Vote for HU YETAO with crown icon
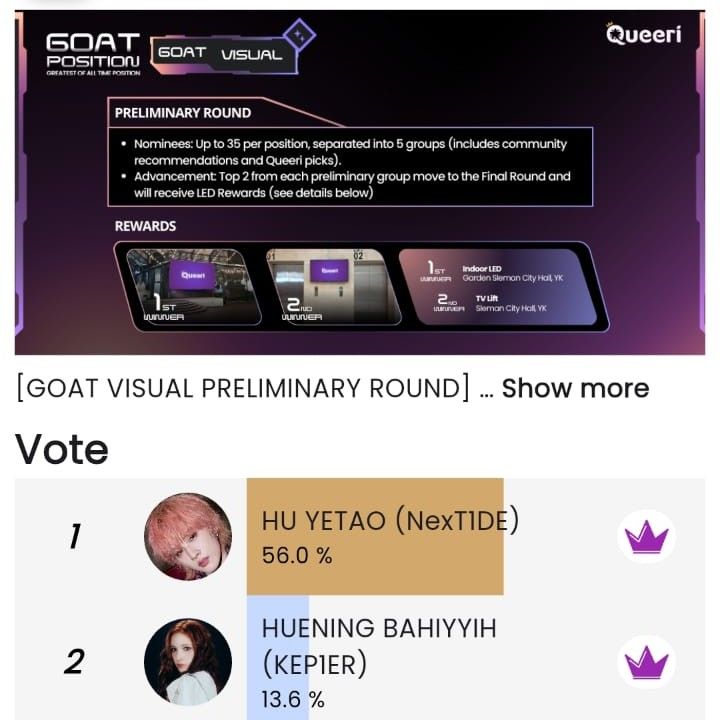720x720 pixels. pos(646,537)
